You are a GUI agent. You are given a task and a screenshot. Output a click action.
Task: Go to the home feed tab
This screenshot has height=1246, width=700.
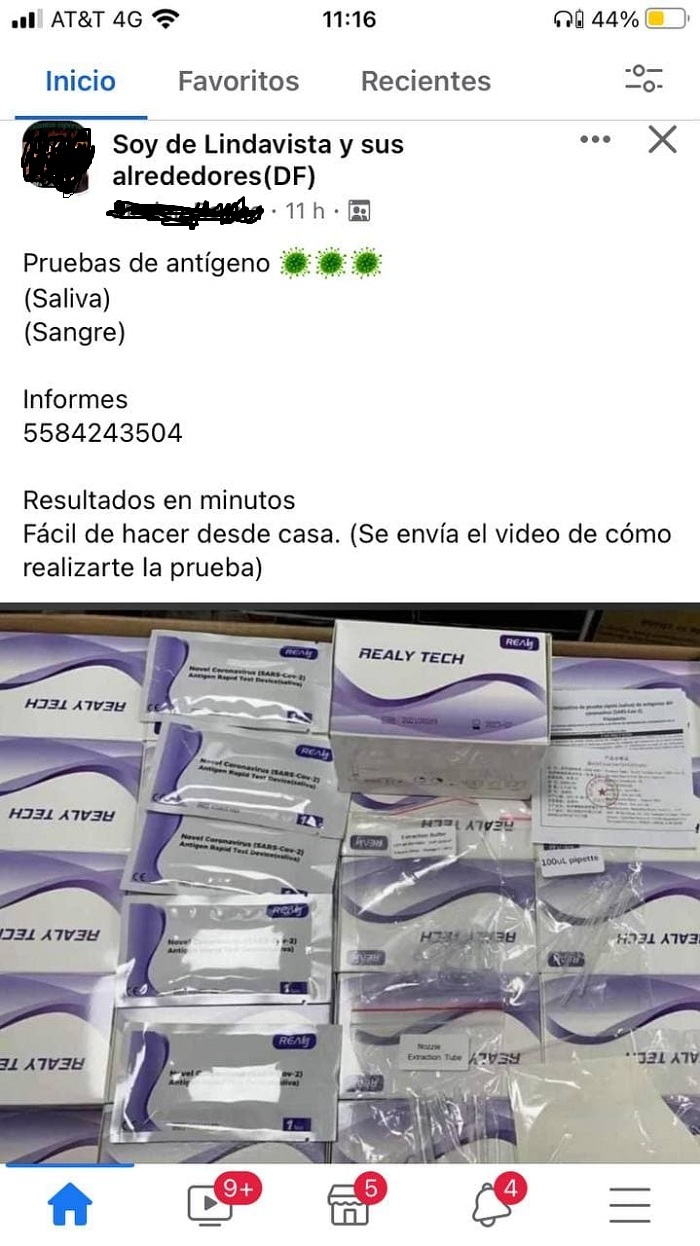(x=70, y=1205)
